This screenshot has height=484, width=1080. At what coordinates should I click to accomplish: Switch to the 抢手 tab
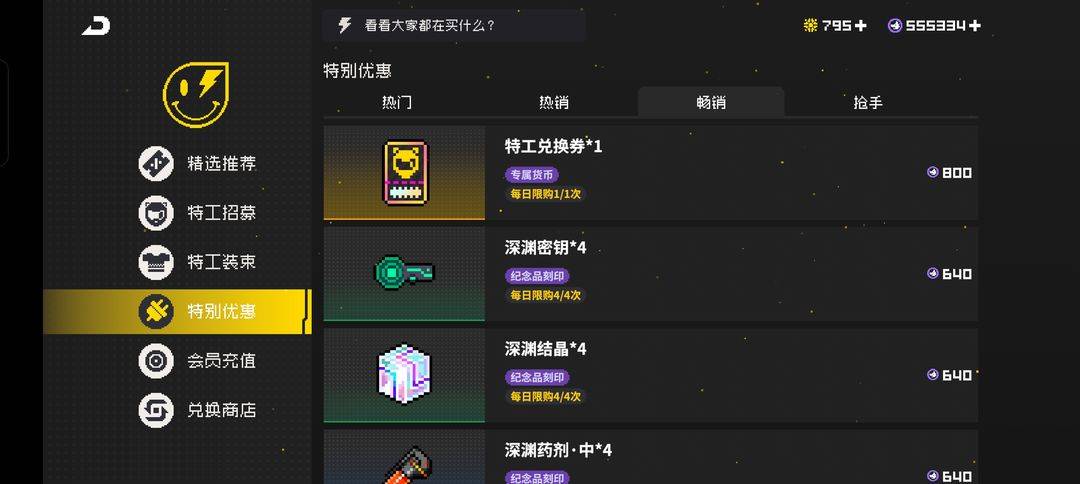coord(868,102)
